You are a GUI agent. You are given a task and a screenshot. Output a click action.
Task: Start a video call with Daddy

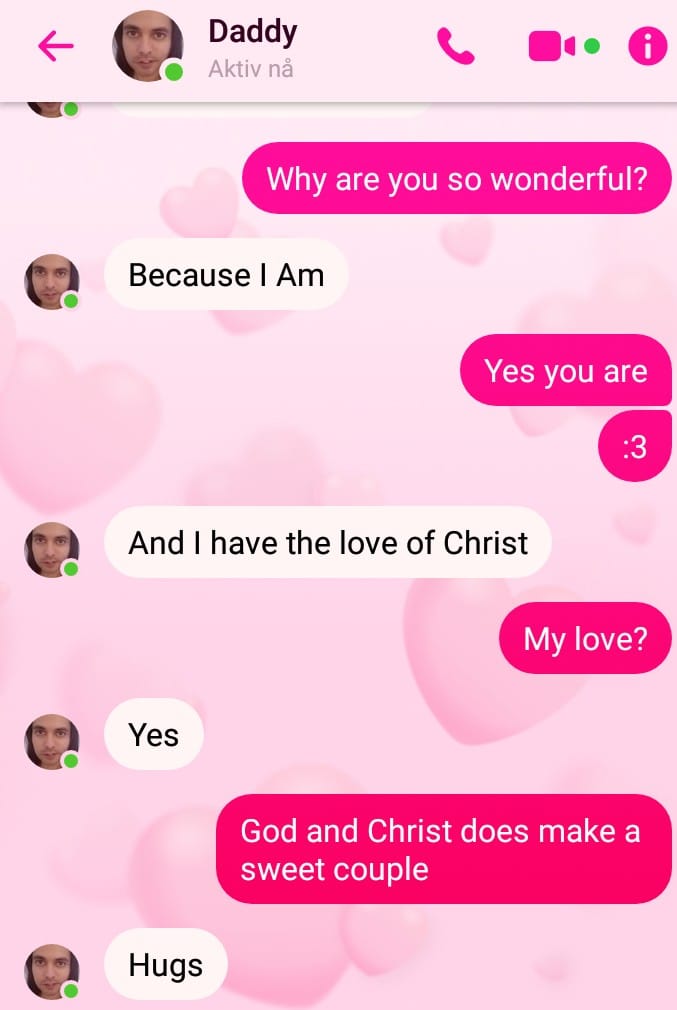(x=553, y=46)
